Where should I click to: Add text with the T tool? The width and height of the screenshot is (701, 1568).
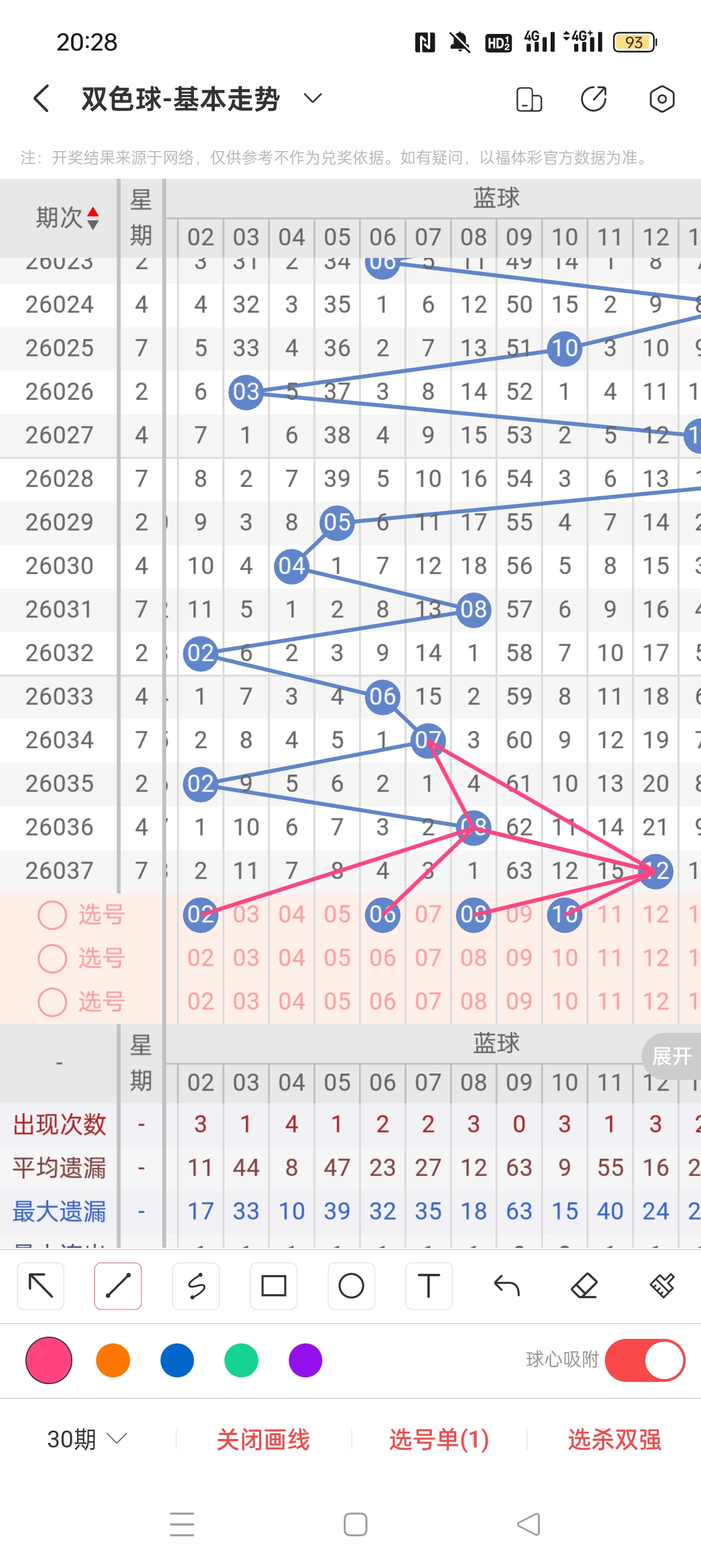pos(429,1286)
